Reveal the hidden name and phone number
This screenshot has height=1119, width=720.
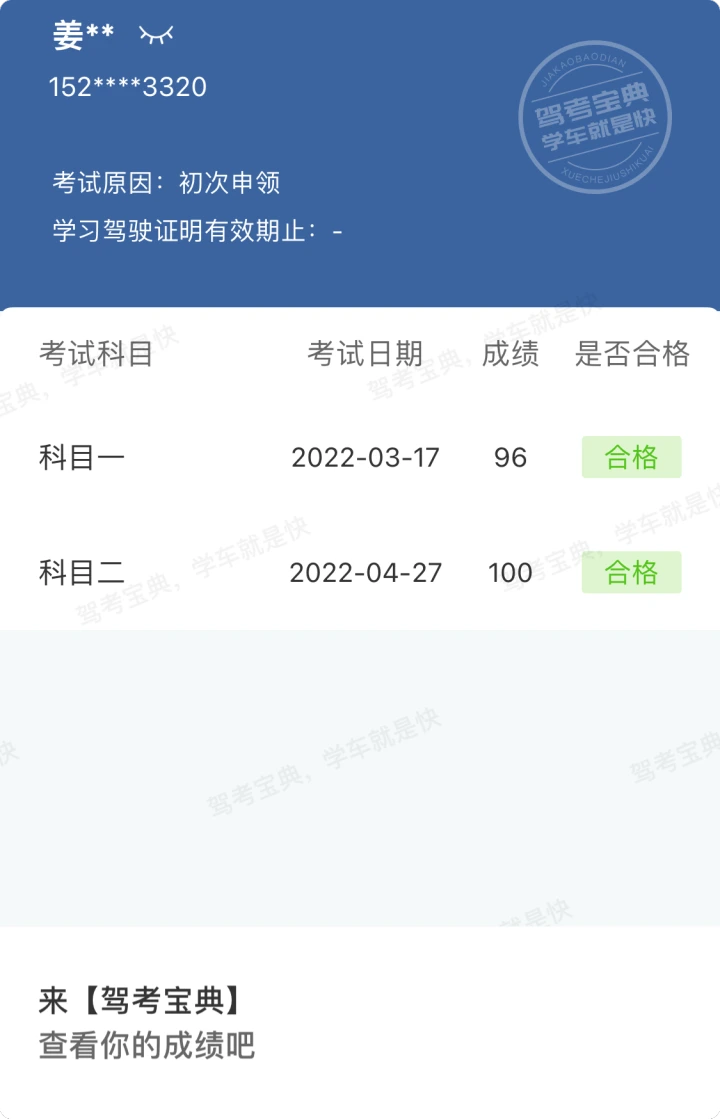point(156,36)
